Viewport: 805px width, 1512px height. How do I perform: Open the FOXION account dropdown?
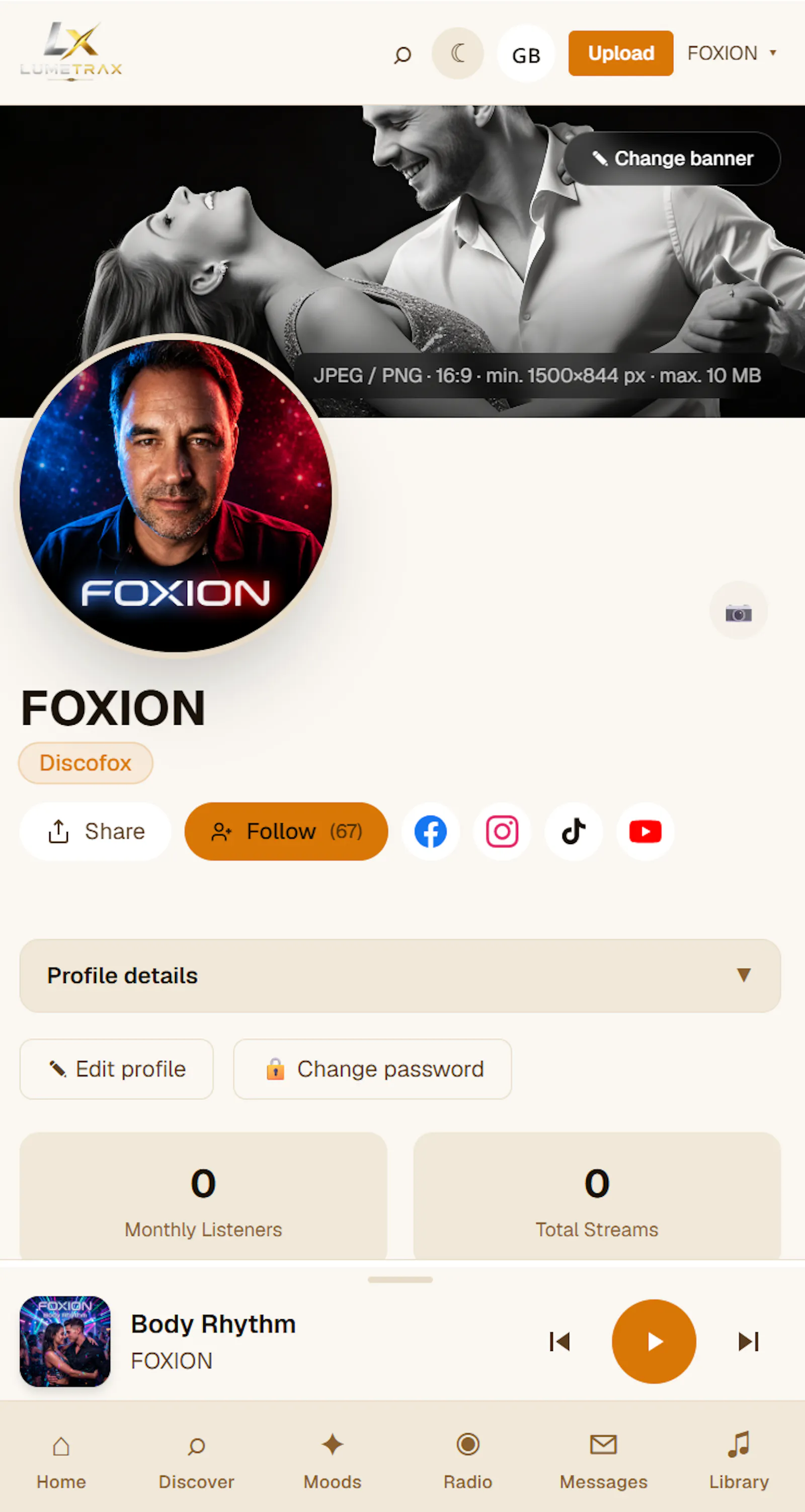[x=732, y=53]
